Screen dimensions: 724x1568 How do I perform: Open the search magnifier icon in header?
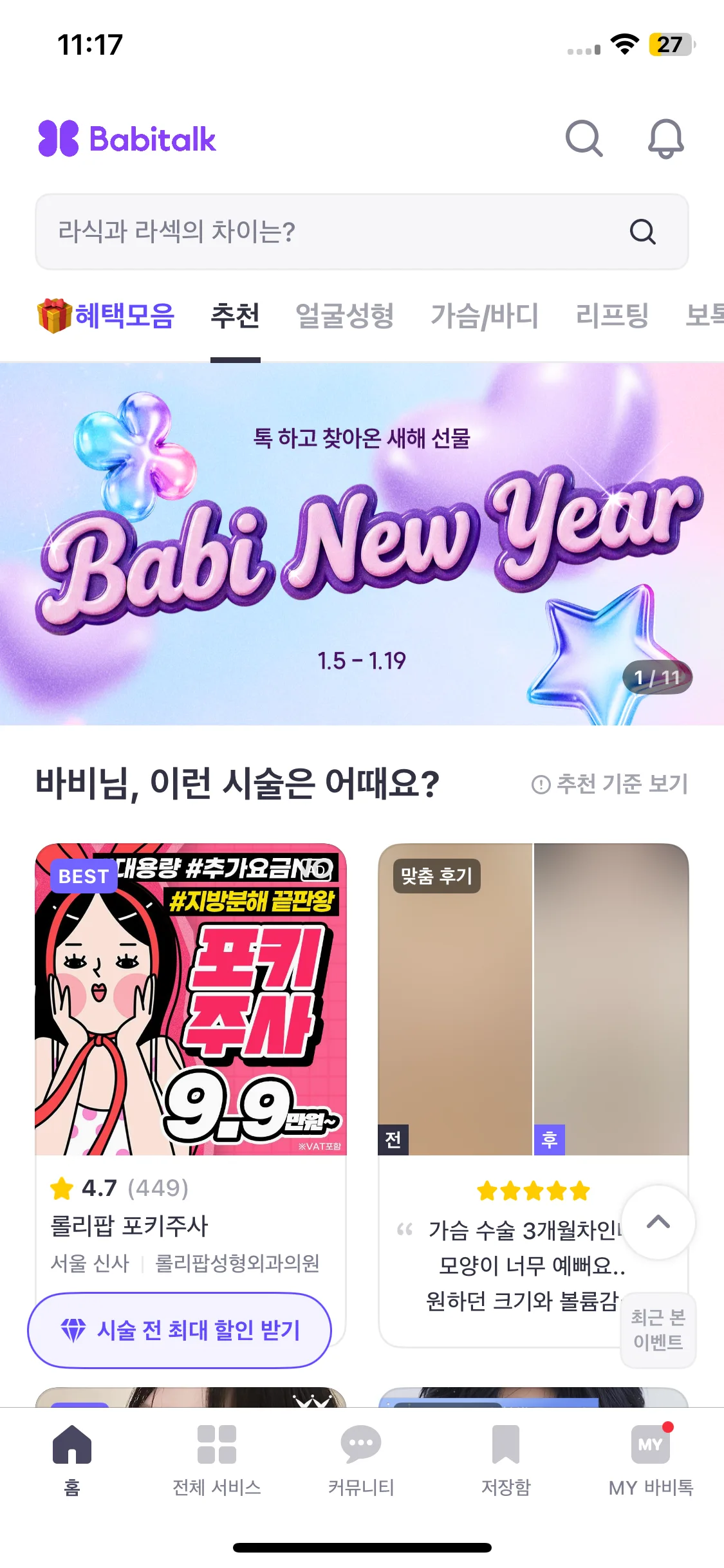(584, 138)
